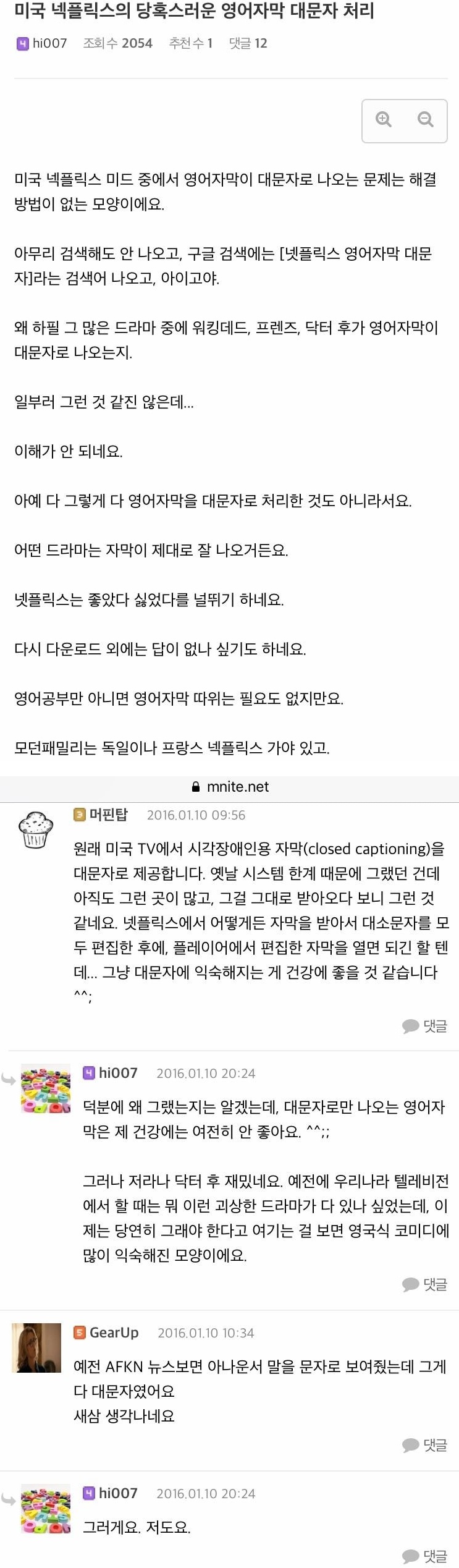Reply to hi007's comment '그러게요. 저도요.'

[425, 1556]
